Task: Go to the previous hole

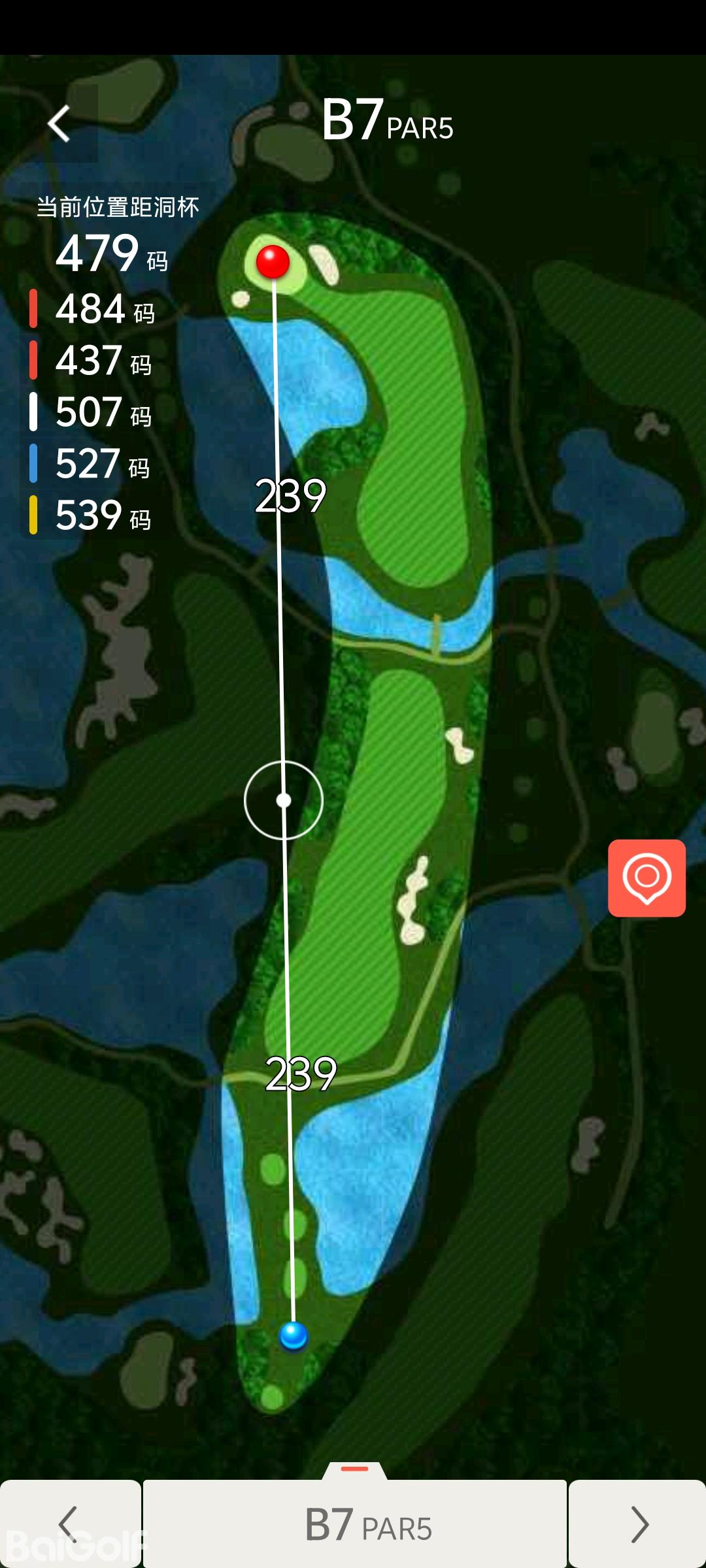Action: point(69,1524)
